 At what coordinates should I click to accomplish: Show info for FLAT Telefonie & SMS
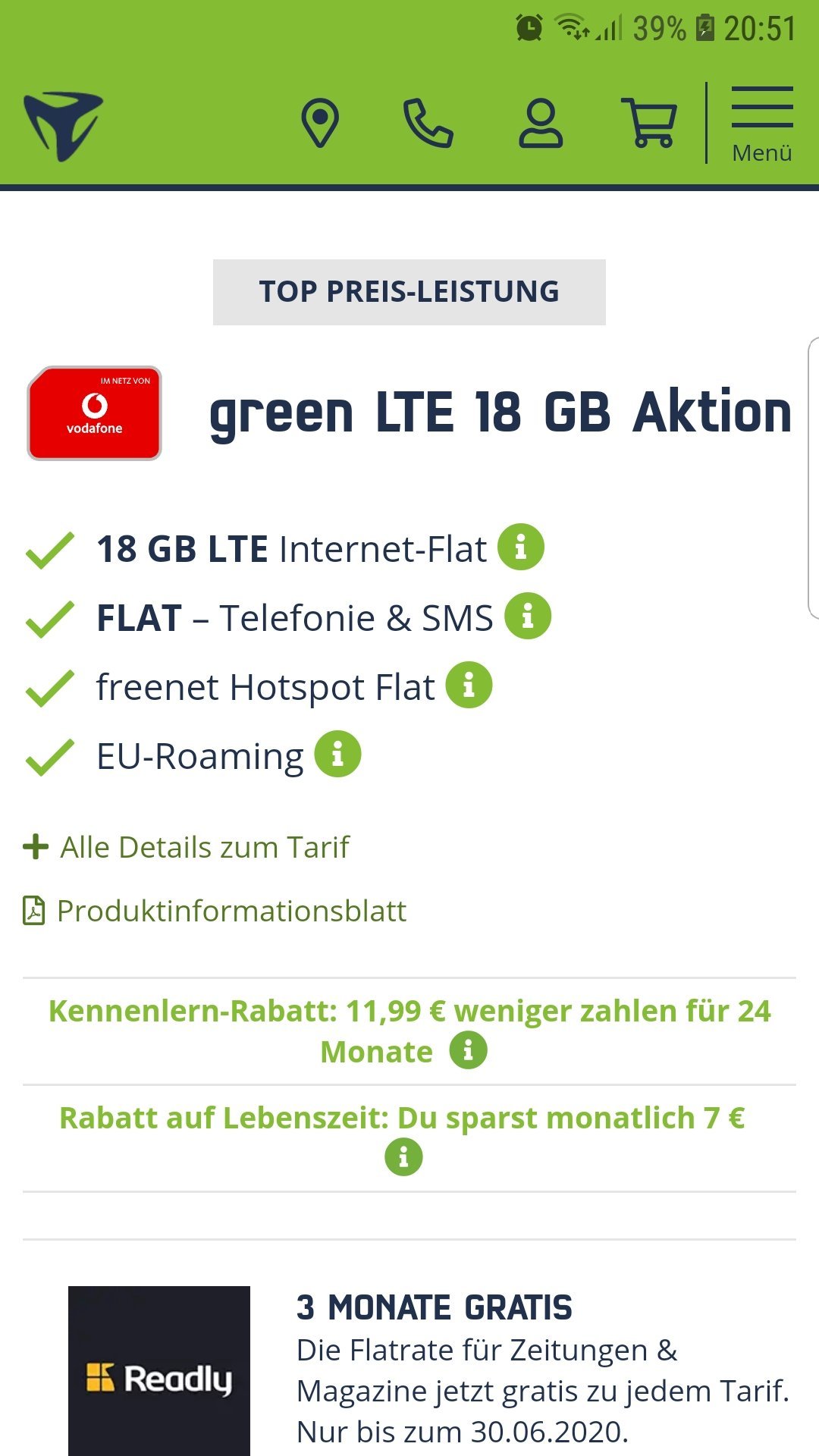(x=528, y=616)
